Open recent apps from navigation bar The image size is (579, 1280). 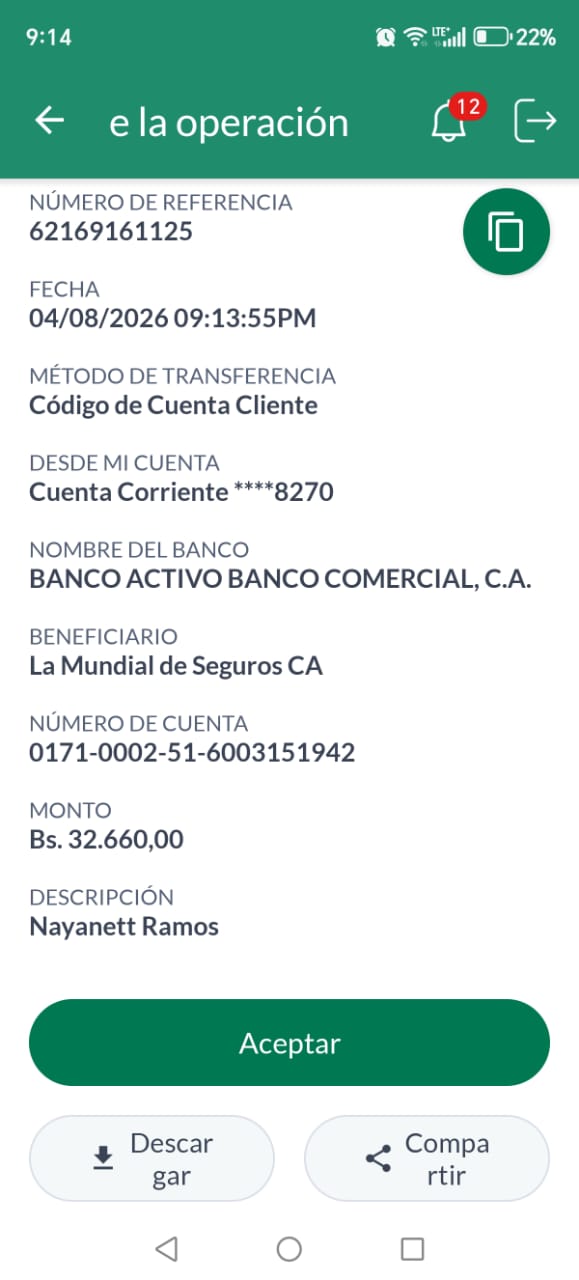pyautogui.click(x=412, y=1249)
